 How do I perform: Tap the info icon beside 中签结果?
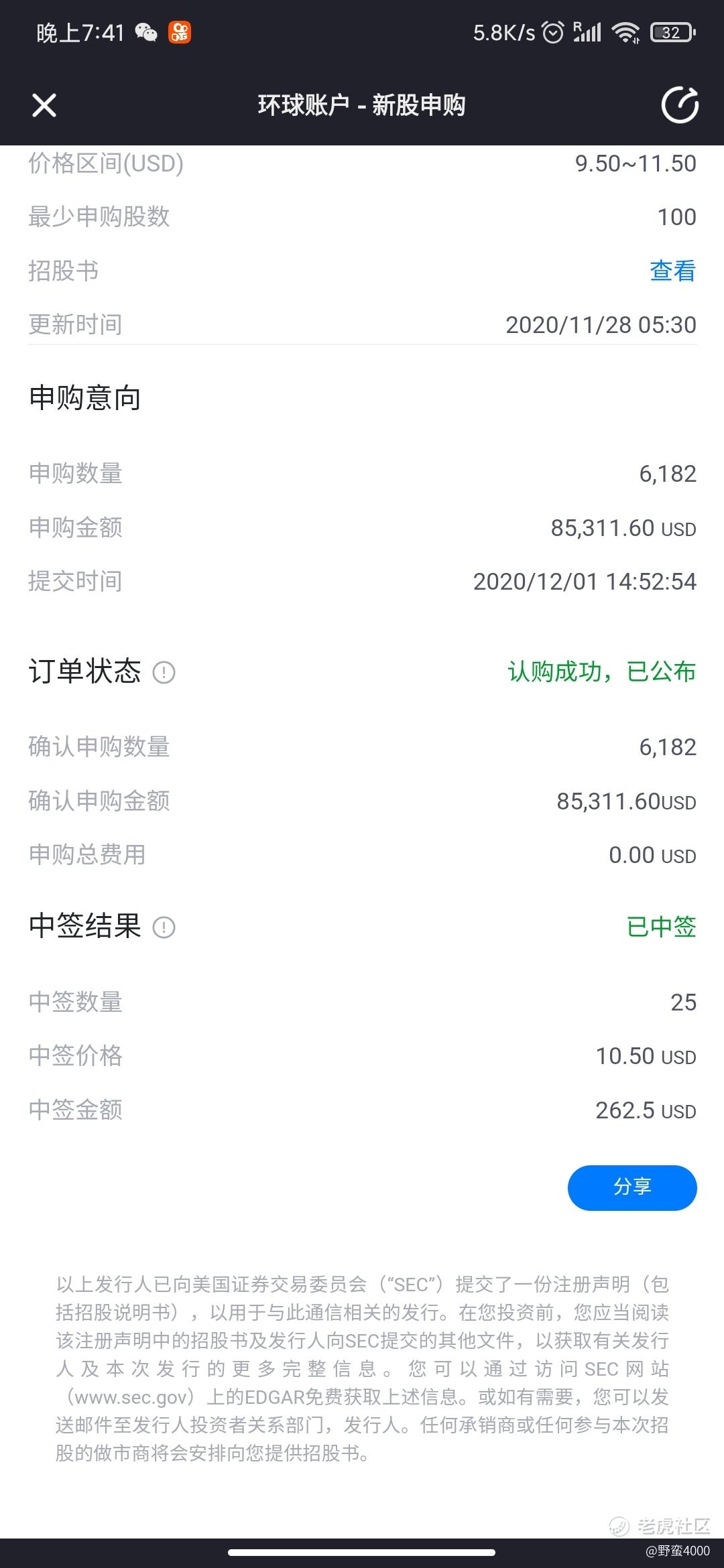click(164, 927)
